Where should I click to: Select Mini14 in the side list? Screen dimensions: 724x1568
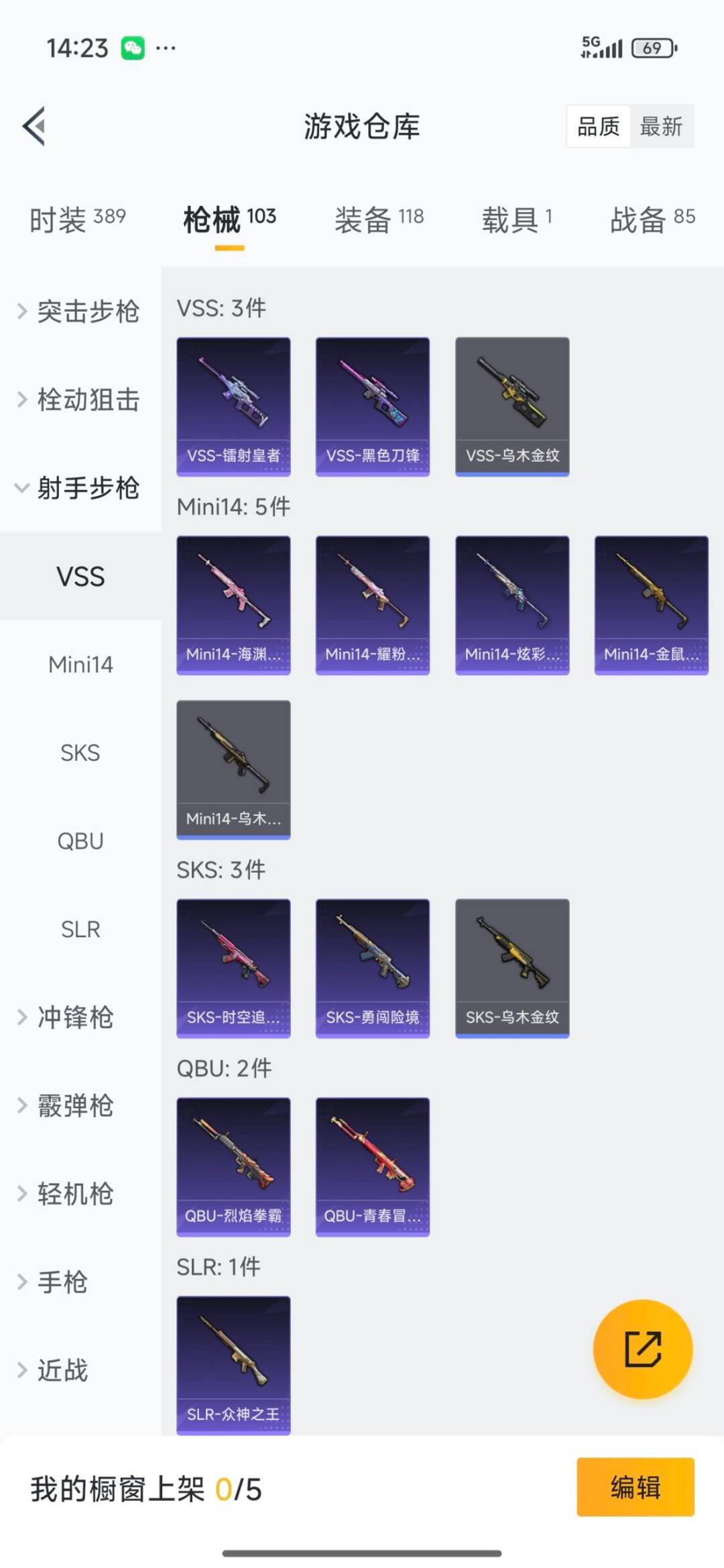tap(80, 664)
